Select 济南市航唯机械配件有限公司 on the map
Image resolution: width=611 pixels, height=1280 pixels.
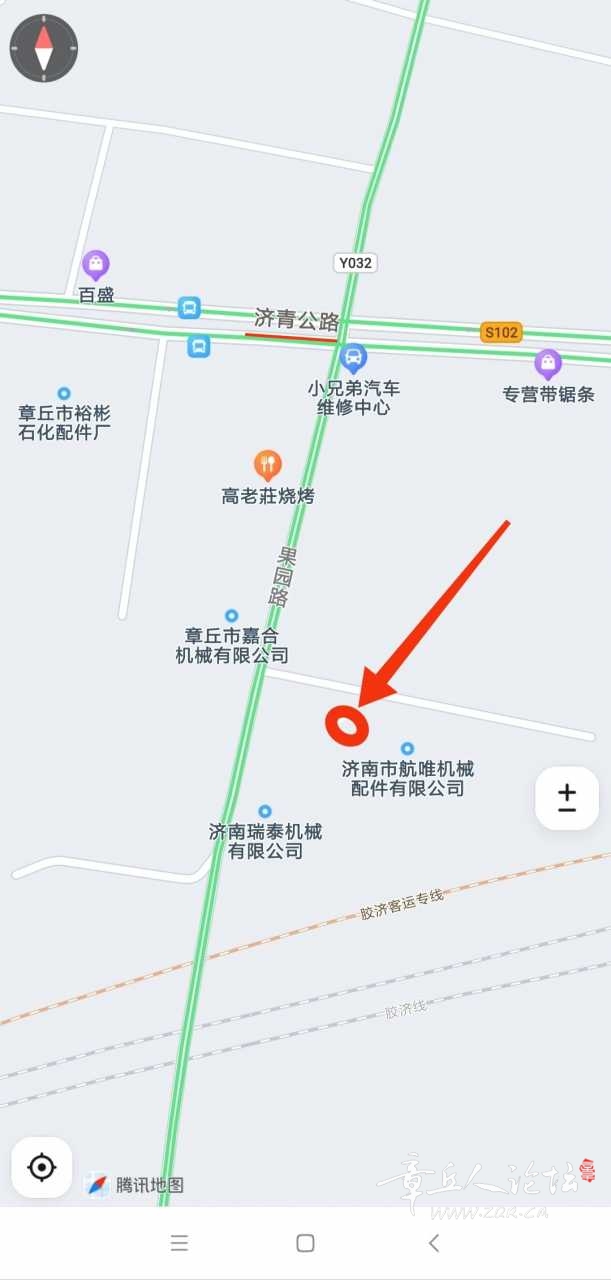click(407, 749)
